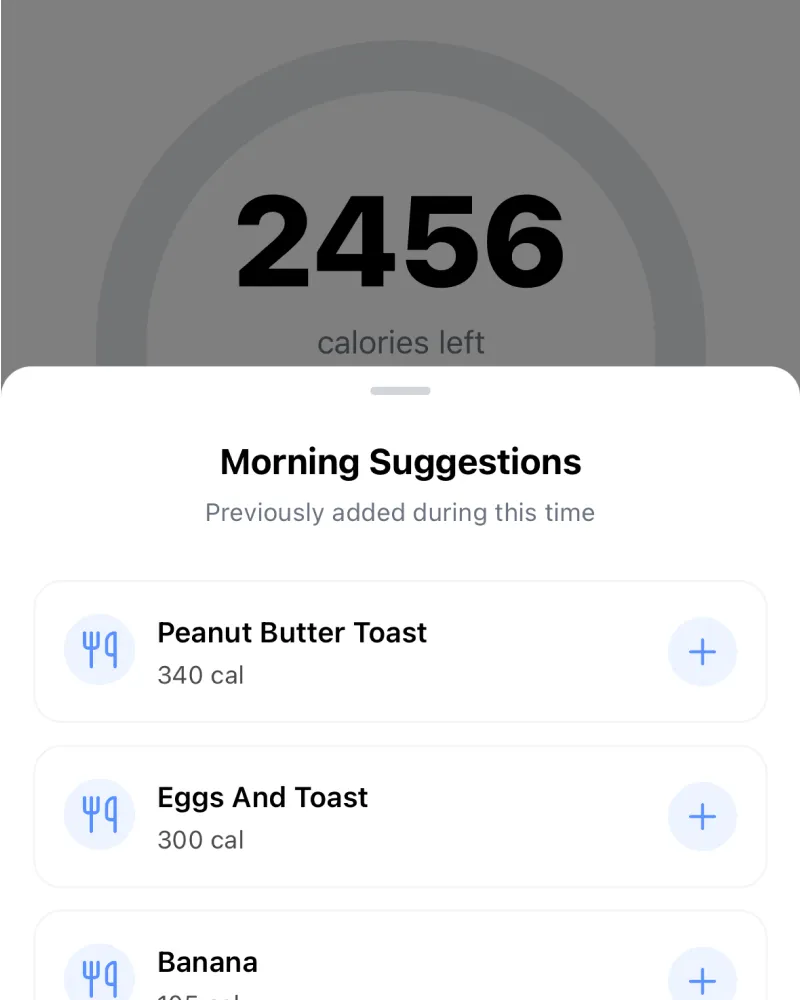The width and height of the screenshot is (800, 1000).
Task: Collapse the suggestions sheet via the drag handle
Action: tap(400, 390)
